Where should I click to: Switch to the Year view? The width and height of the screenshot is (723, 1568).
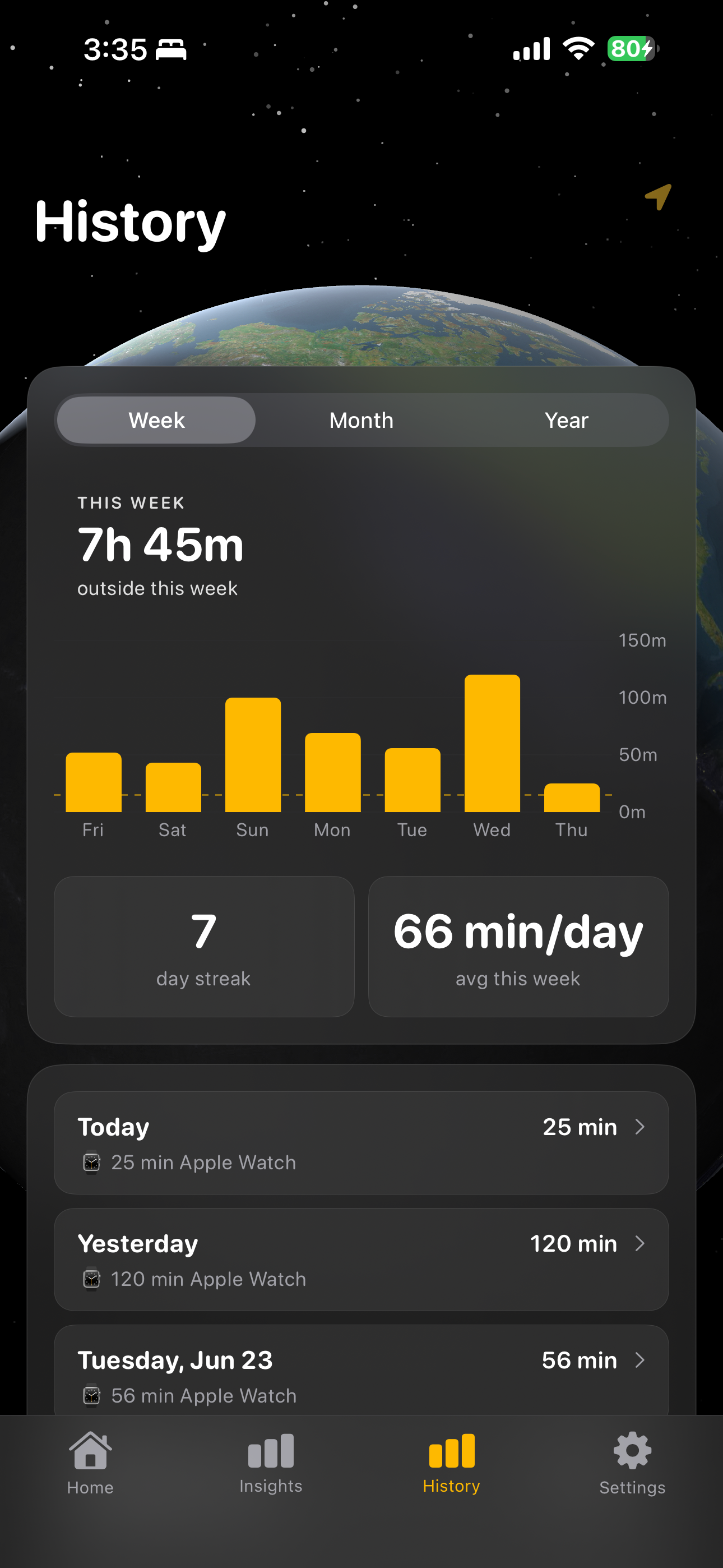(x=566, y=420)
